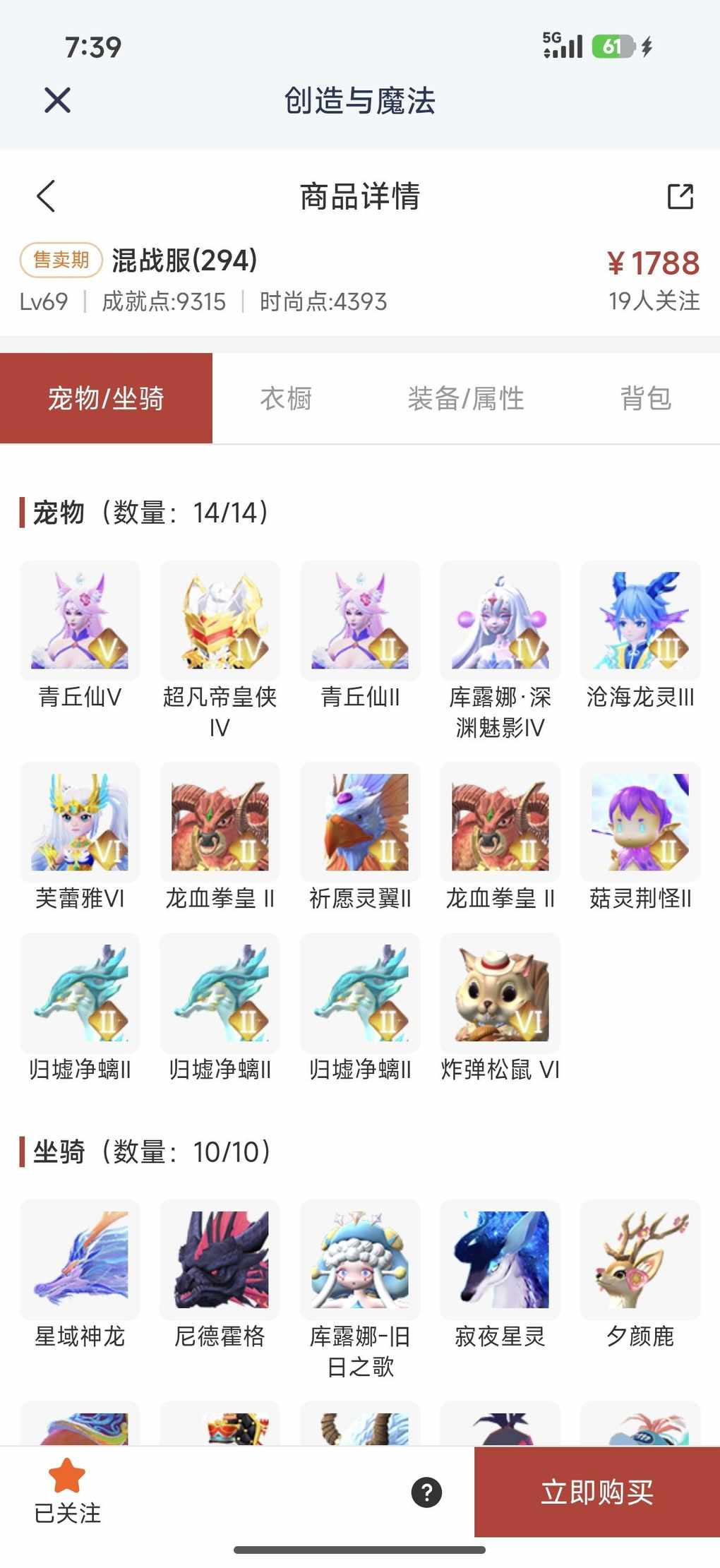This screenshot has height=1568, width=720.
Task: Open the help question mark
Action: coord(426,1492)
